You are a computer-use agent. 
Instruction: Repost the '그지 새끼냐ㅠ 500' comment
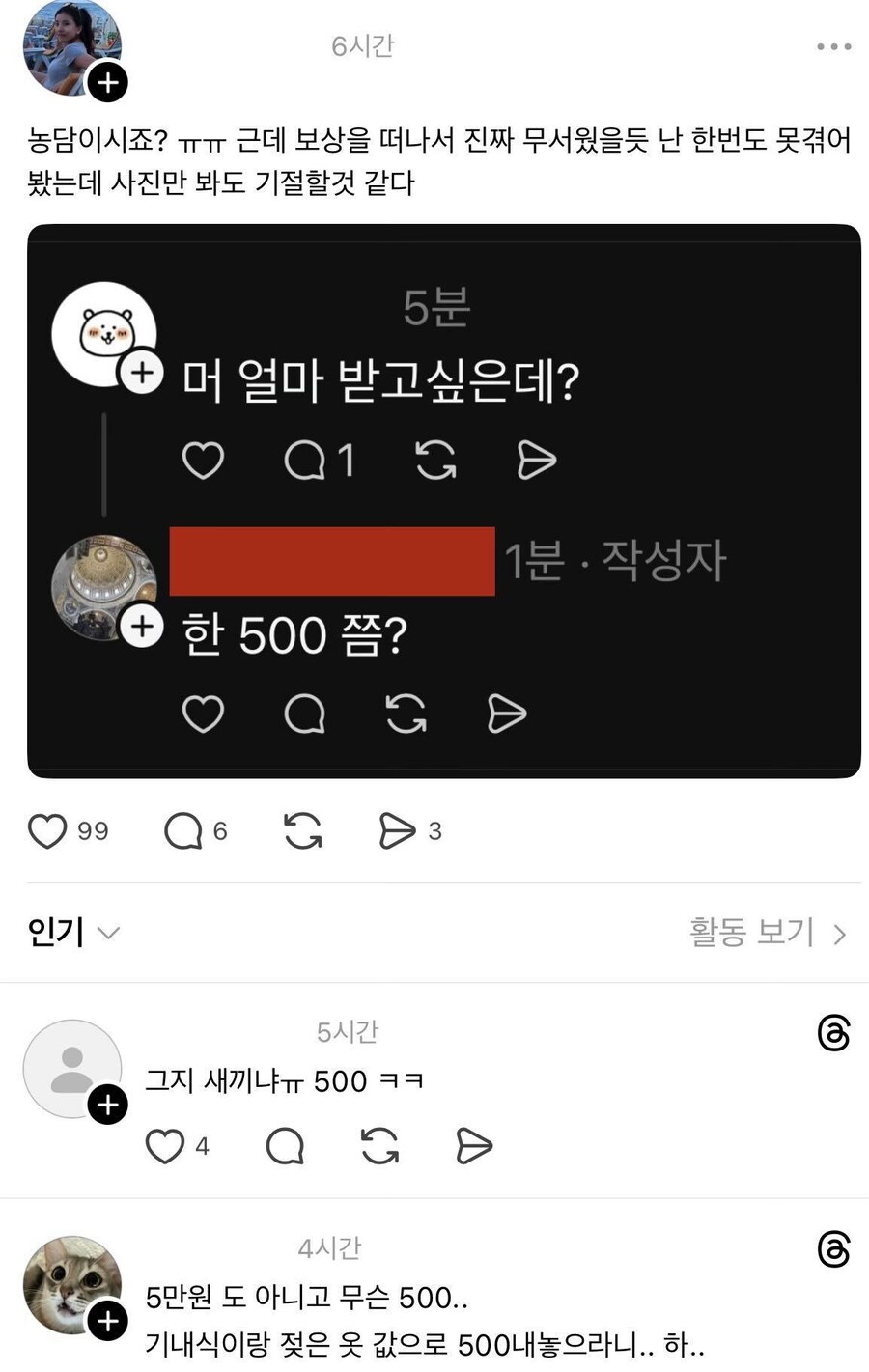pyautogui.click(x=379, y=1146)
